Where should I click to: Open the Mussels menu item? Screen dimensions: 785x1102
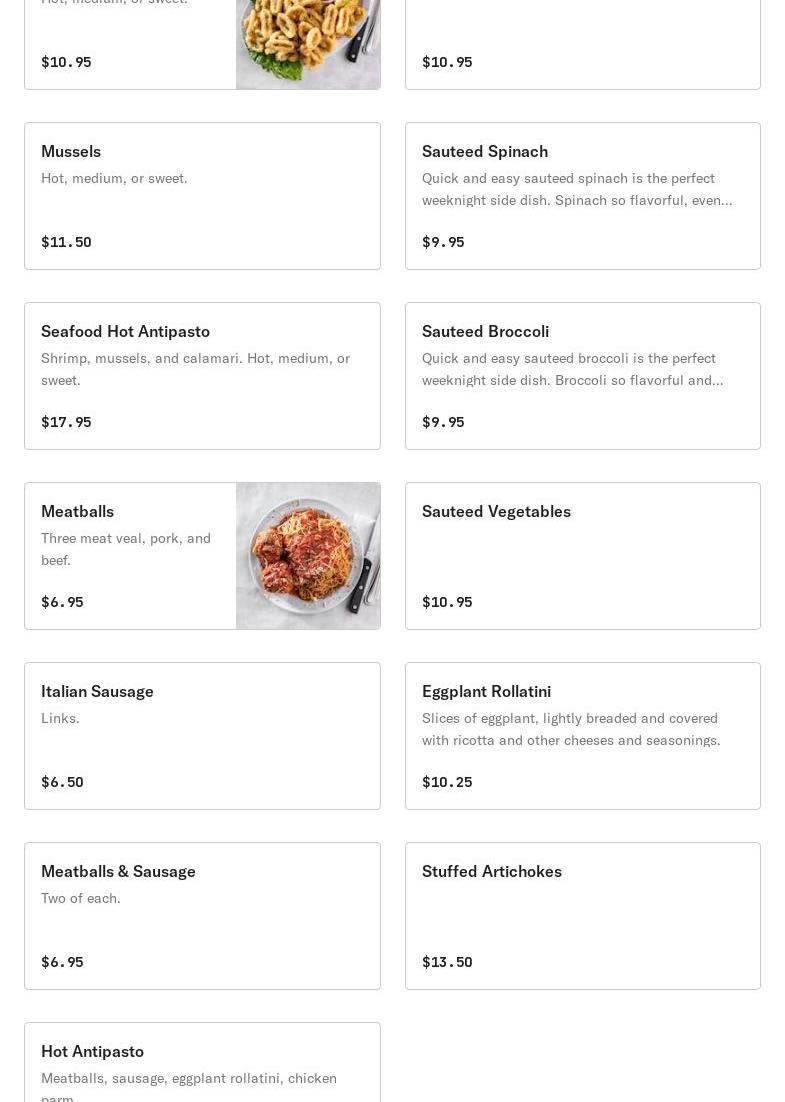[202, 196]
